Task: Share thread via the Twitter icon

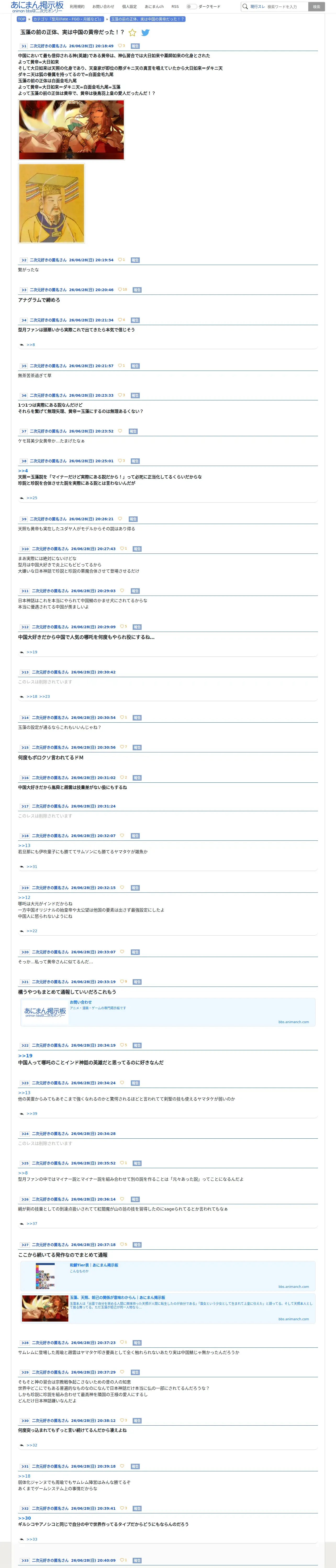Action: (x=145, y=32)
